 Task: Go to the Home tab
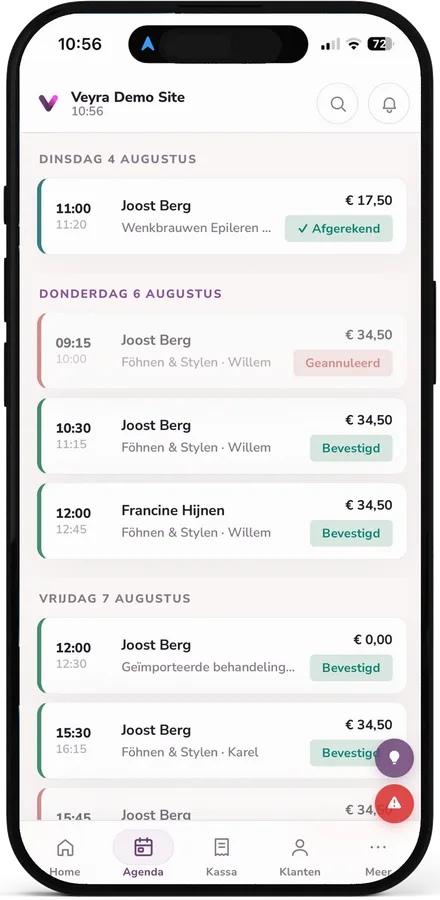point(65,858)
